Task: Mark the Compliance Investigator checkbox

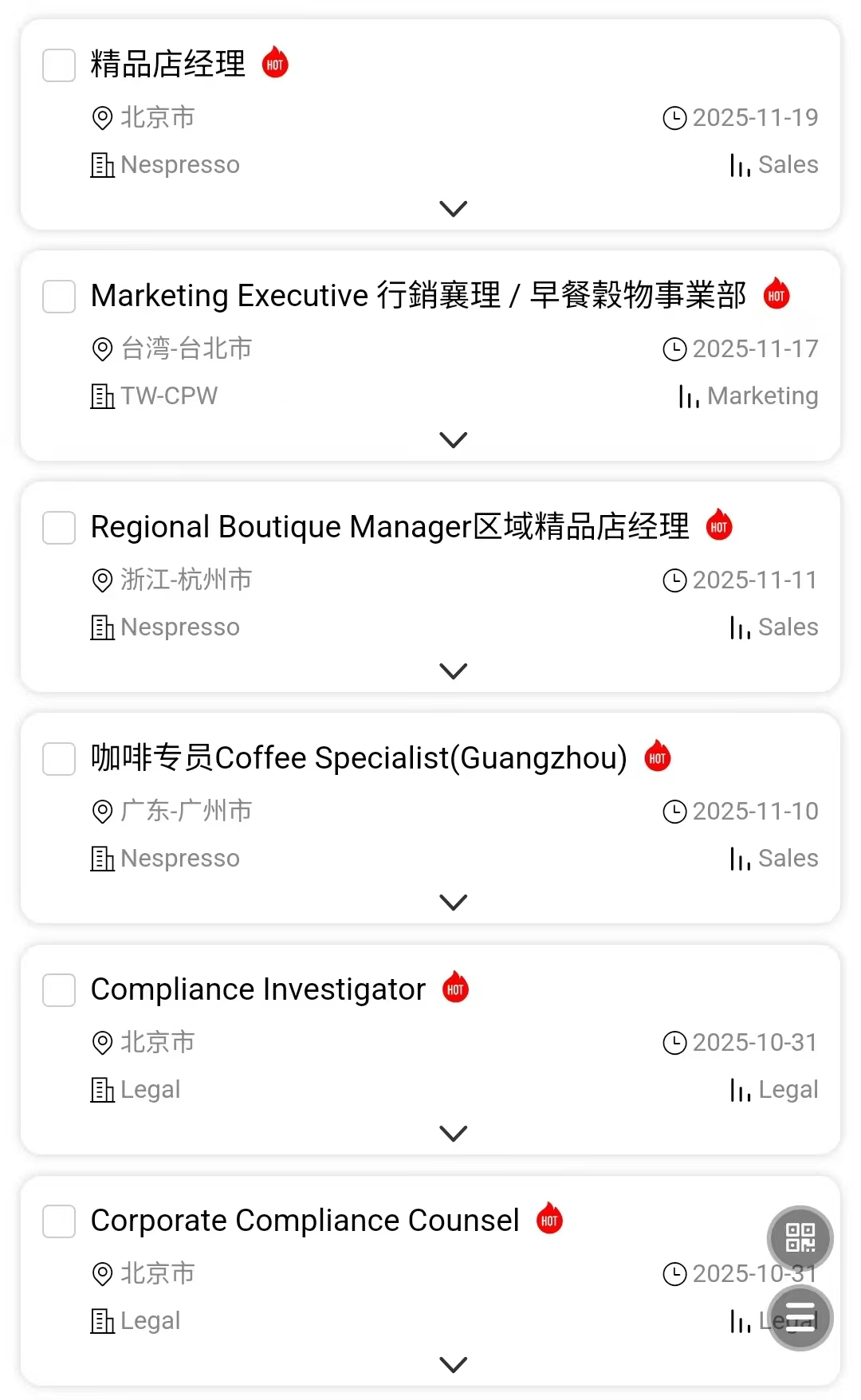Action: click(59, 990)
